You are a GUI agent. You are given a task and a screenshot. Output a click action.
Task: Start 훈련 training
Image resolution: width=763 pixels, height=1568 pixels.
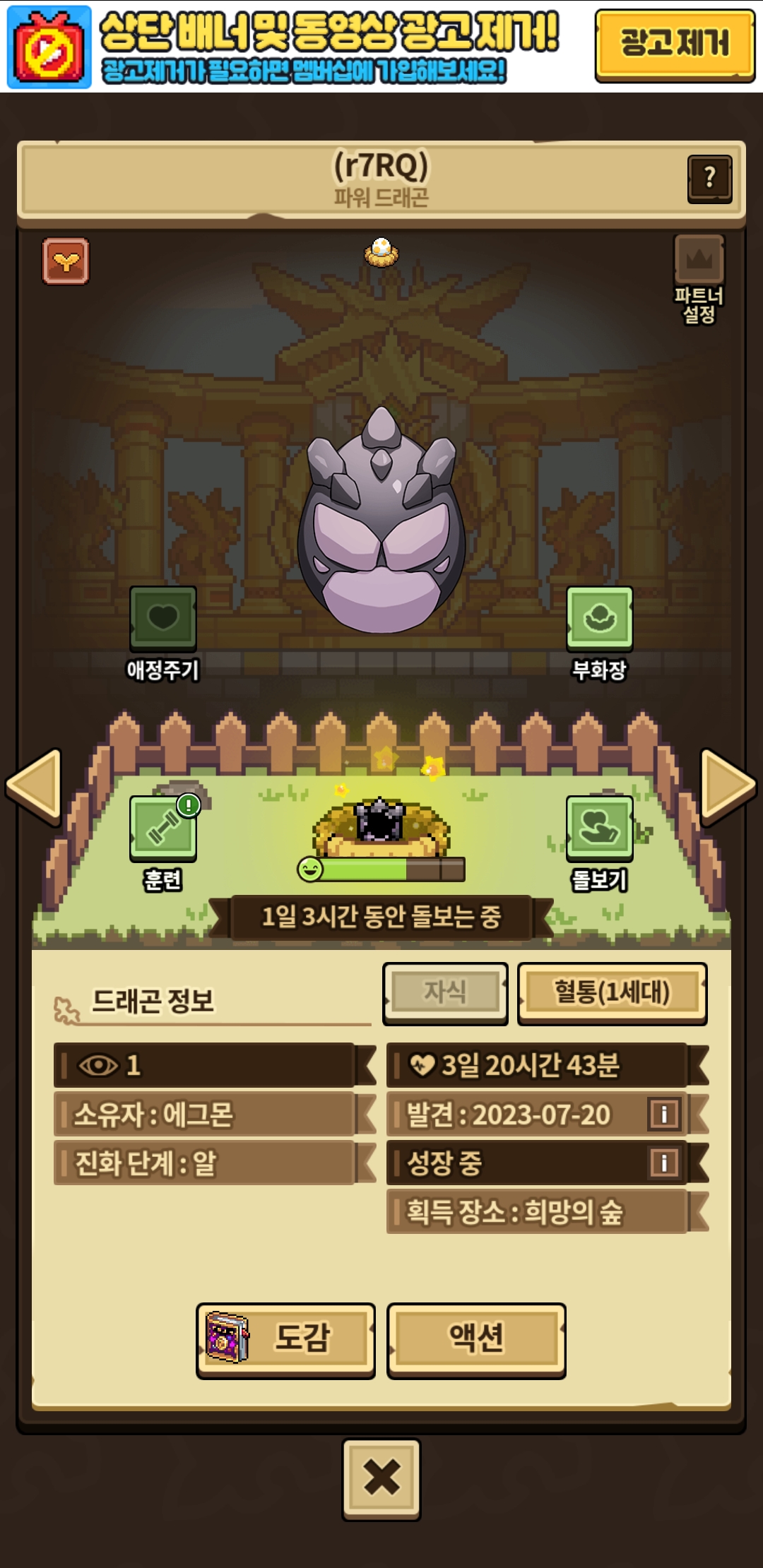(163, 828)
